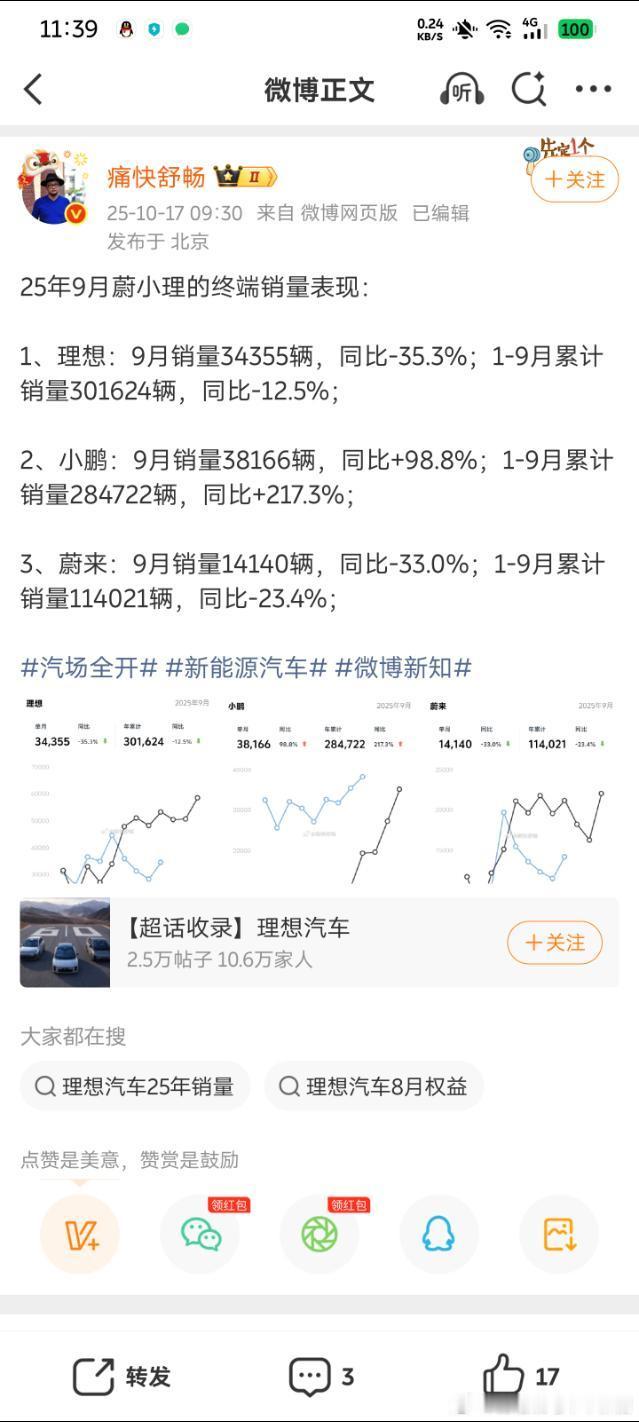The image size is (639, 1422).
Task: Go back from the Weibo post page
Action: pos(33,89)
